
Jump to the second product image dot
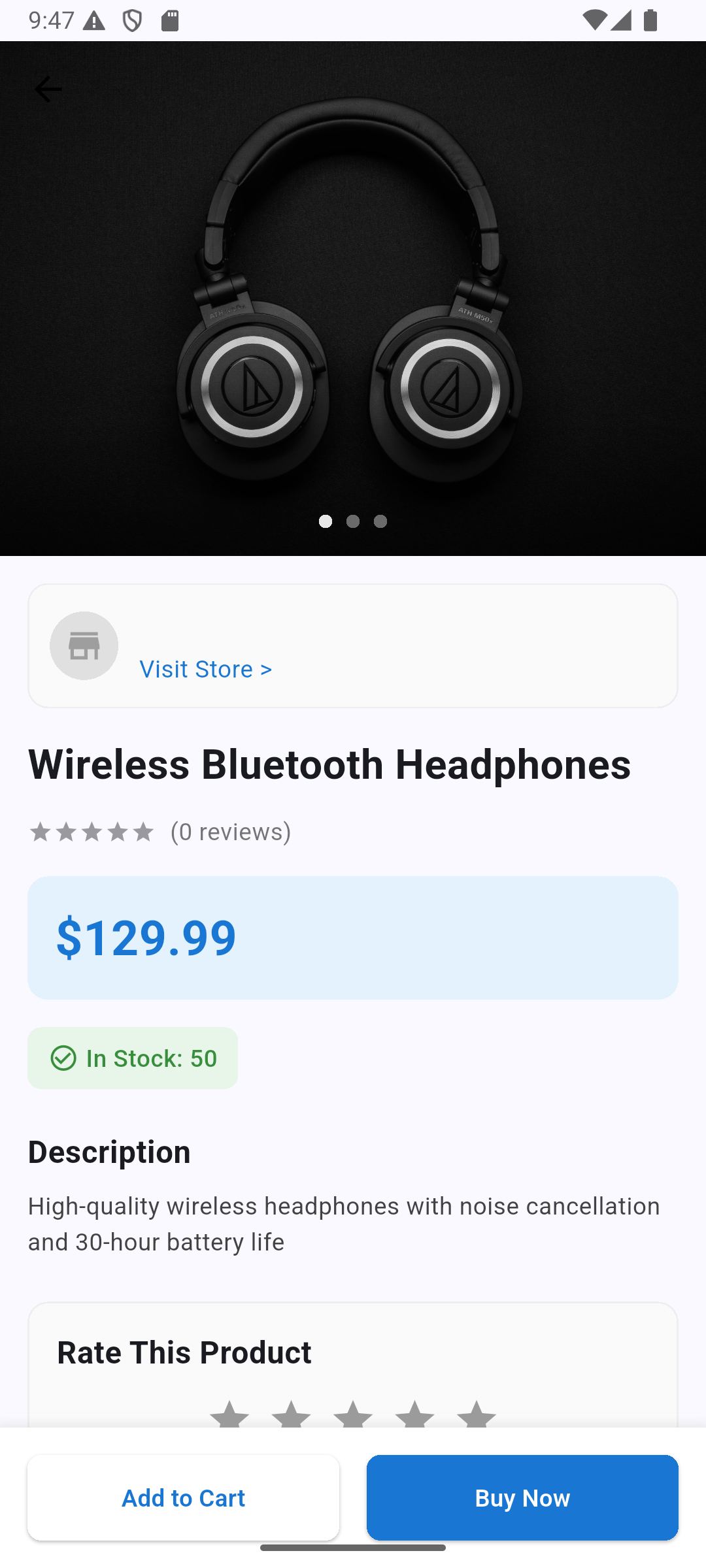point(353,521)
